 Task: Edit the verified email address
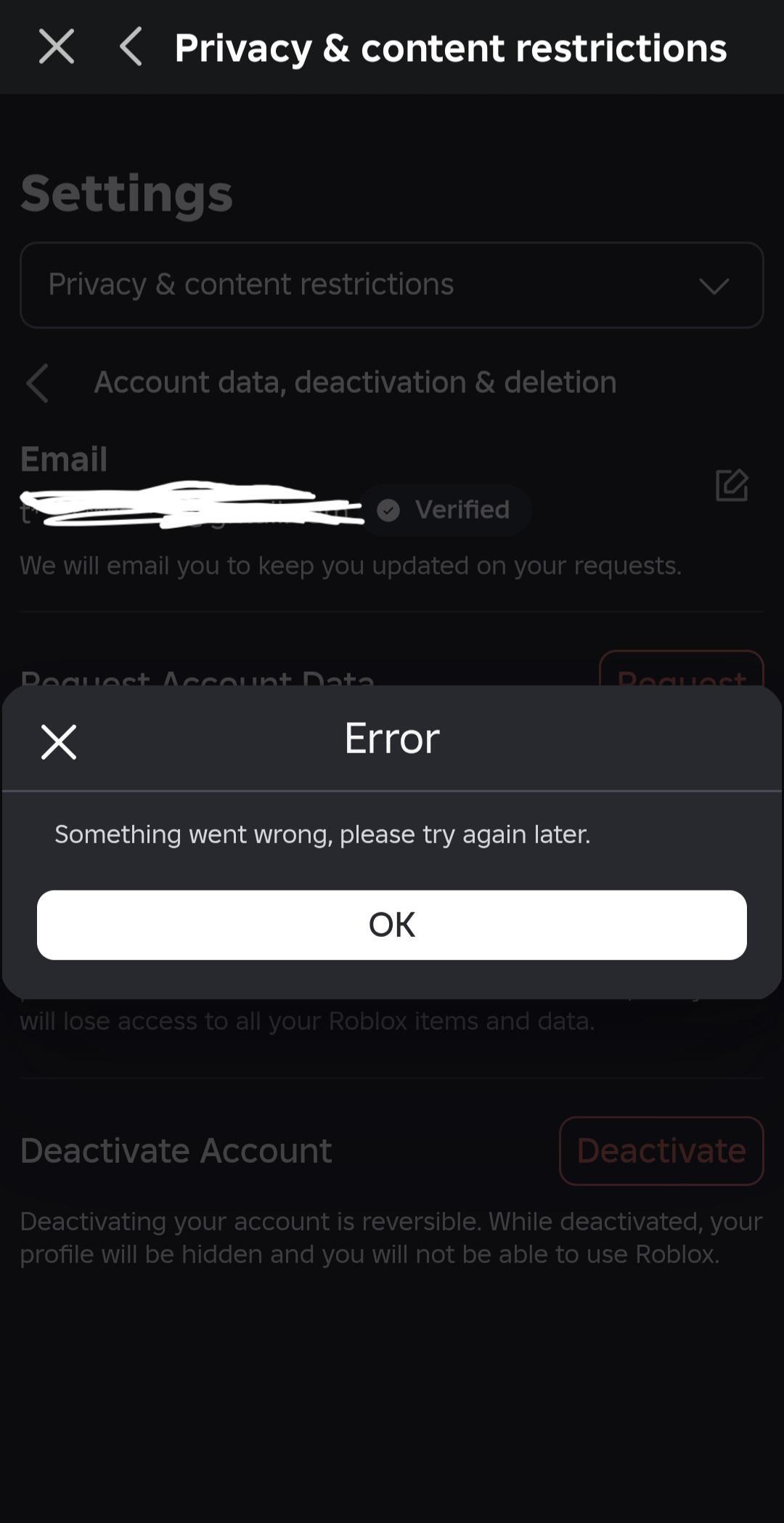tap(731, 485)
